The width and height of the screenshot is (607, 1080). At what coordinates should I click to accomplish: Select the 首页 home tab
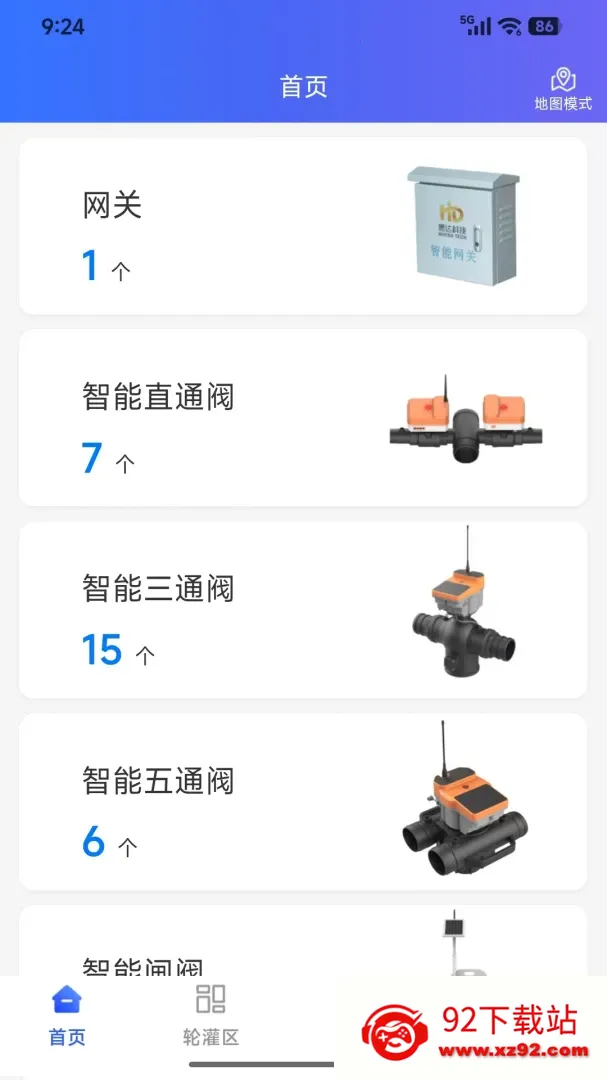coord(67,1015)
